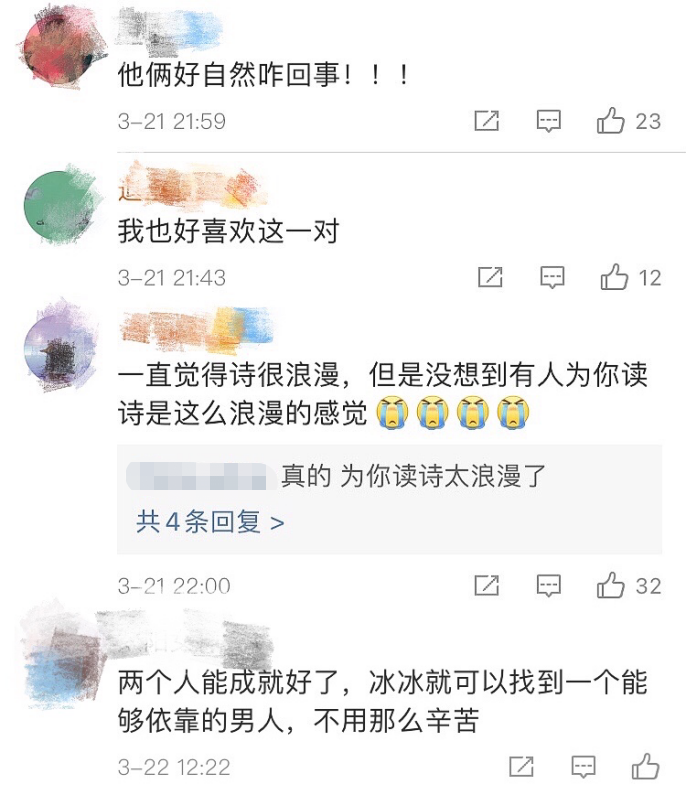This screenshot has height=785, width=687.
Task: Like the comment '他俩好自然咋回事'
Action: pos(611,122)
